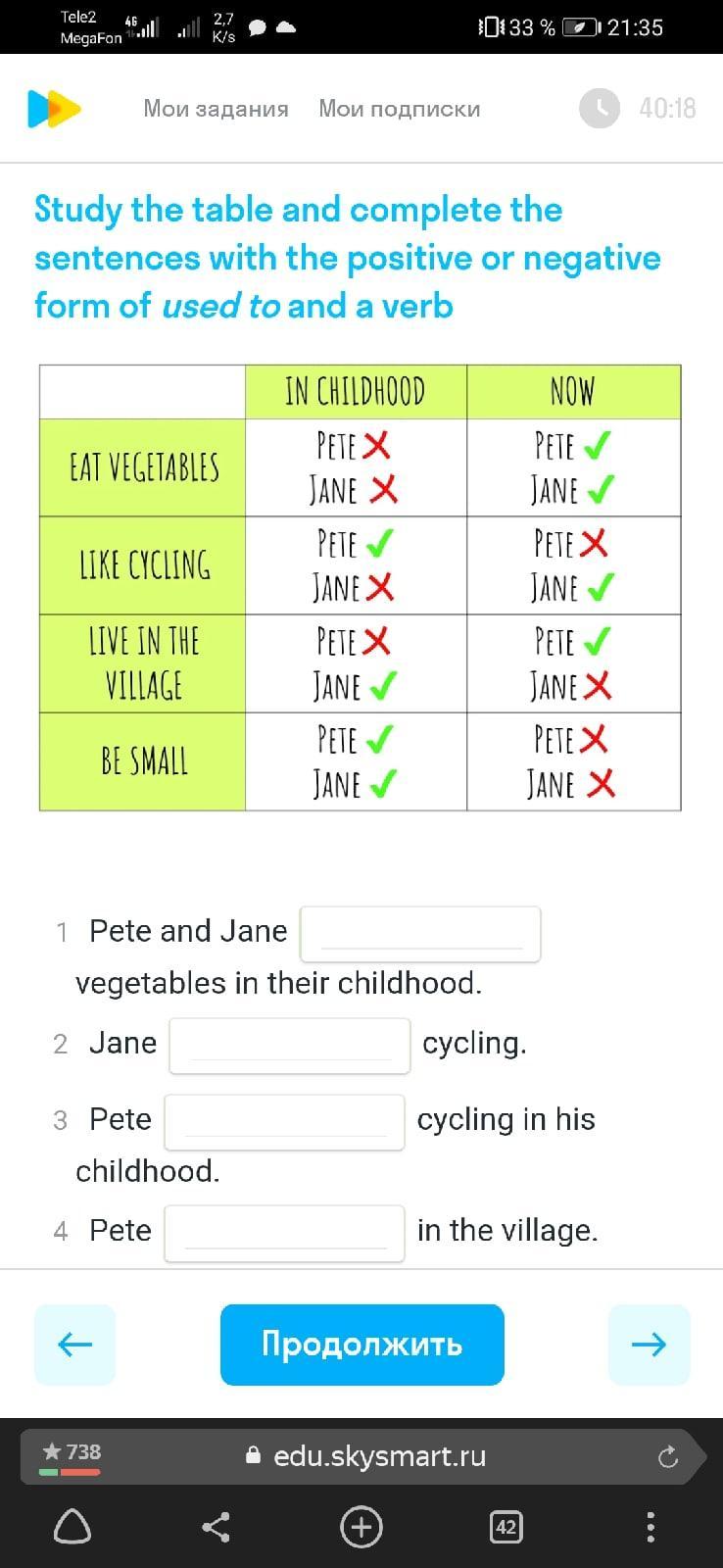Focus the blank before "in the village"
This screenshot has width=723, height=1568.
(284, 1233)
